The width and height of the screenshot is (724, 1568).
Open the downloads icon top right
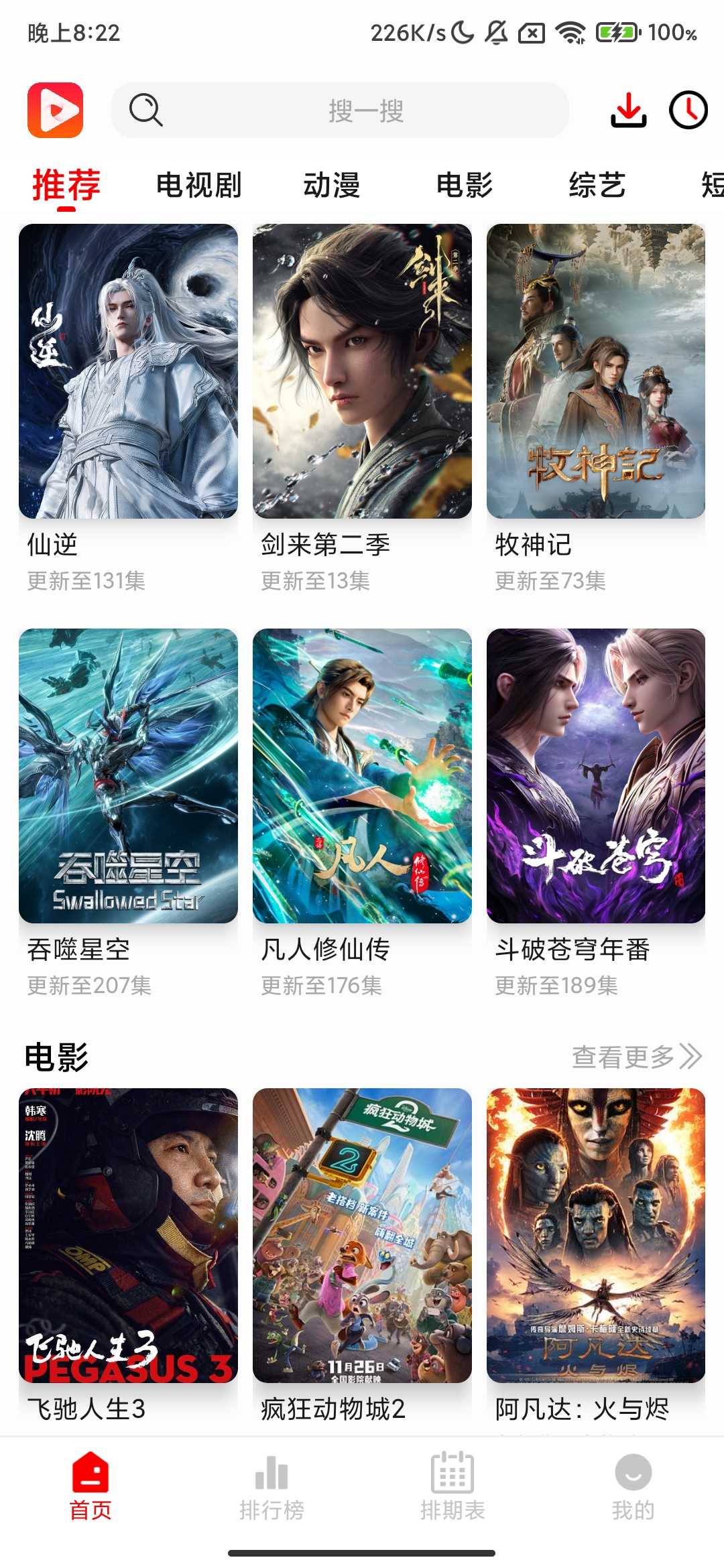point(629,111)
